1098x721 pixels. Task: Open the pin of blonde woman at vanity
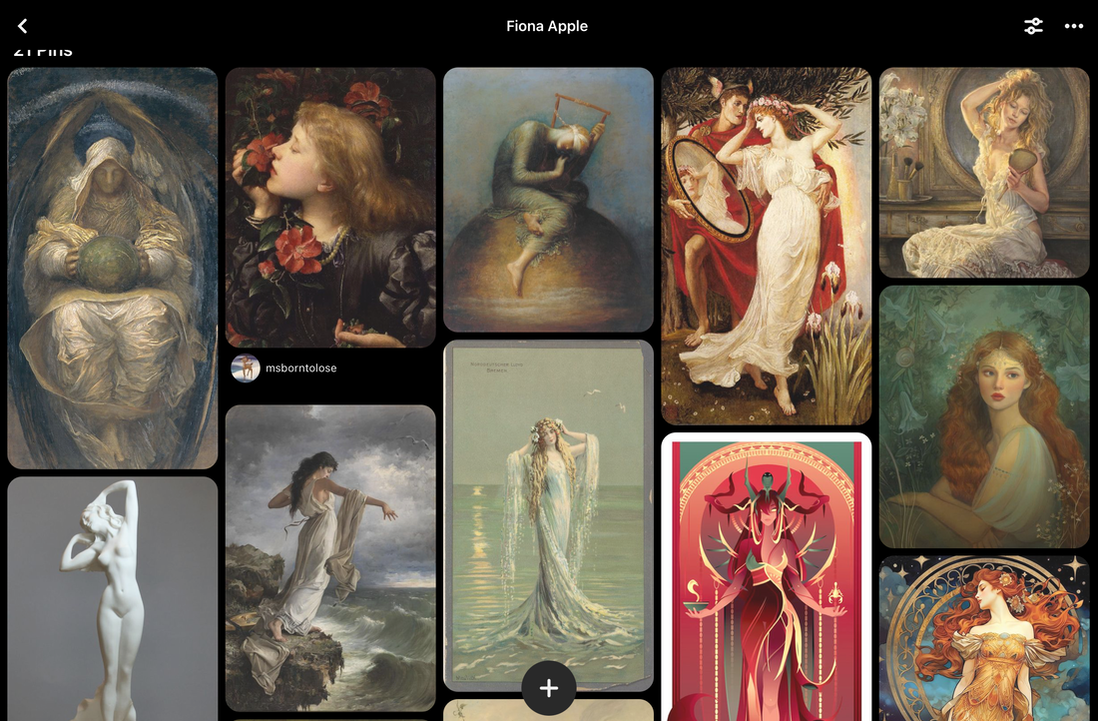click(x=984, y=172)
